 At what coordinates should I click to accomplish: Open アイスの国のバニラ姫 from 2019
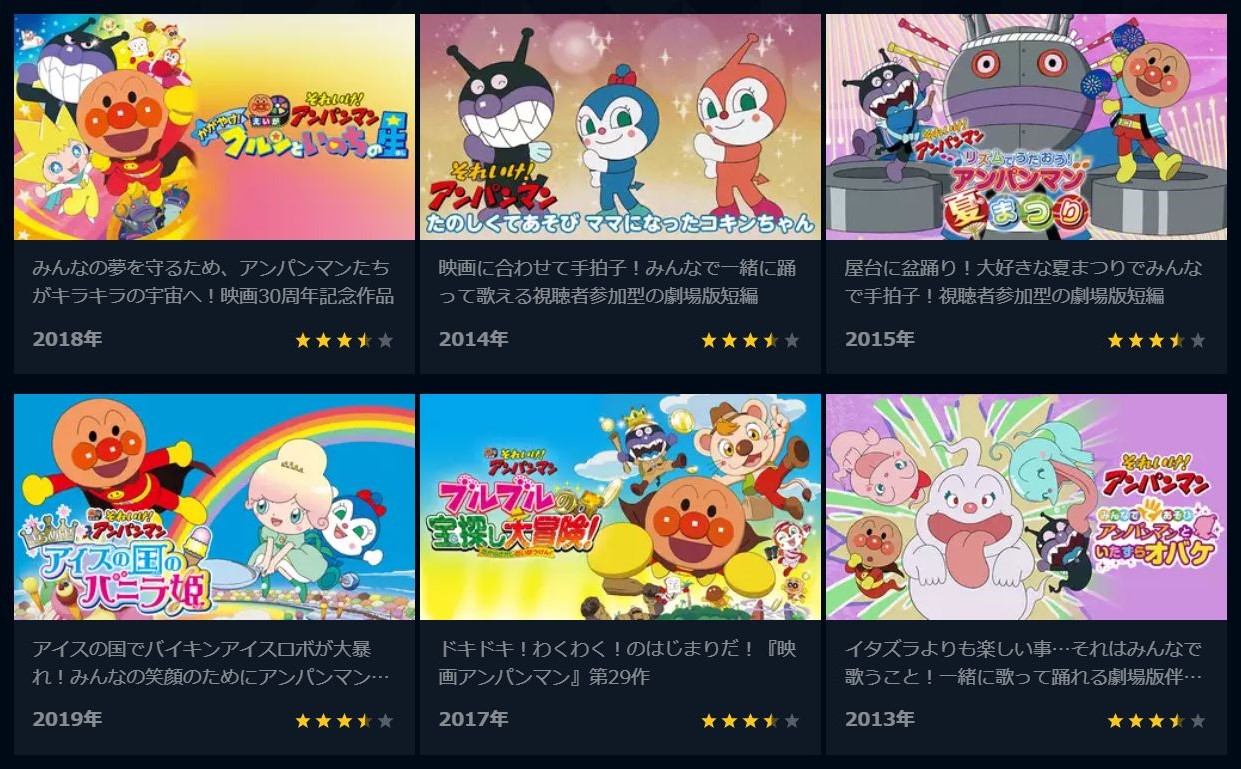click(x=214, y=507)
